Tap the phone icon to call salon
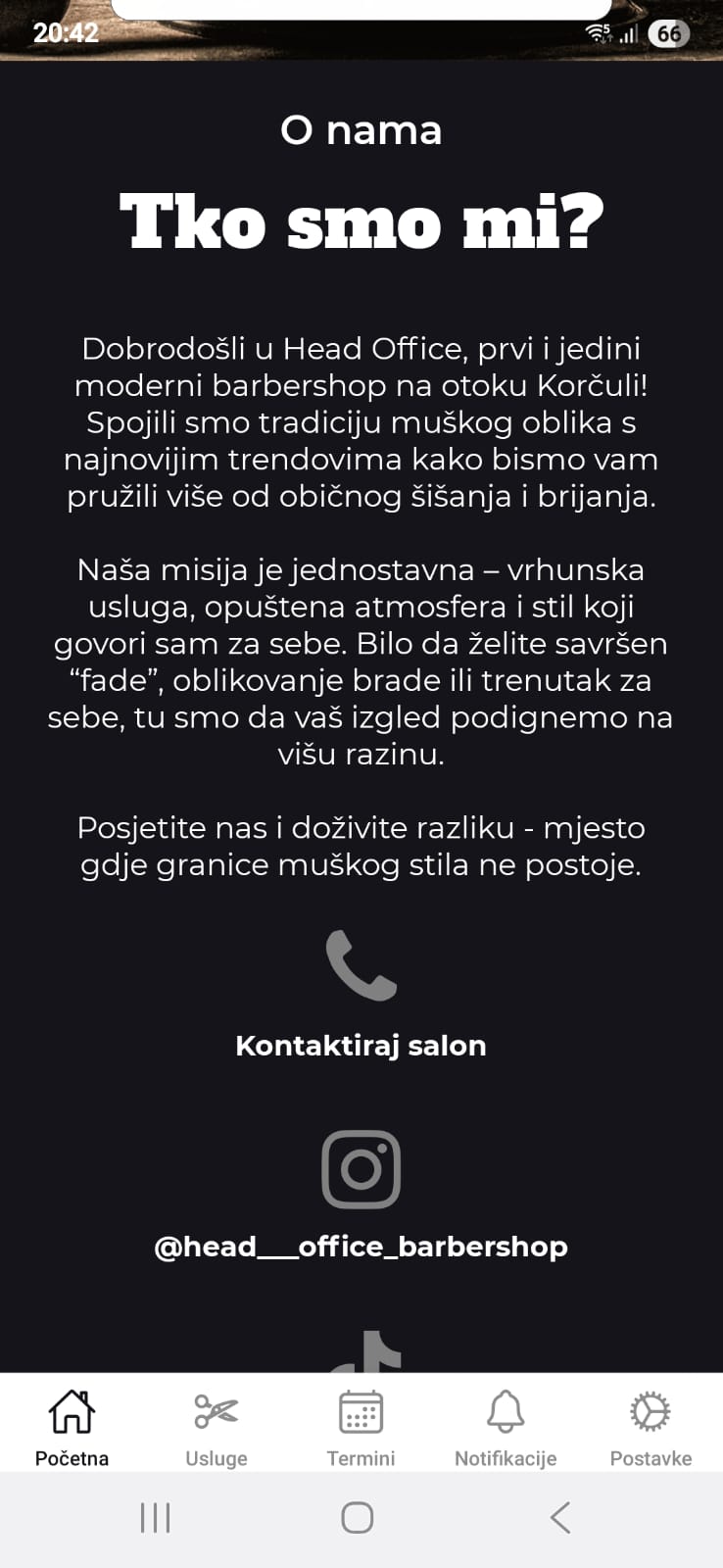This screenshot has width=723, height=1568. [361, 965]
